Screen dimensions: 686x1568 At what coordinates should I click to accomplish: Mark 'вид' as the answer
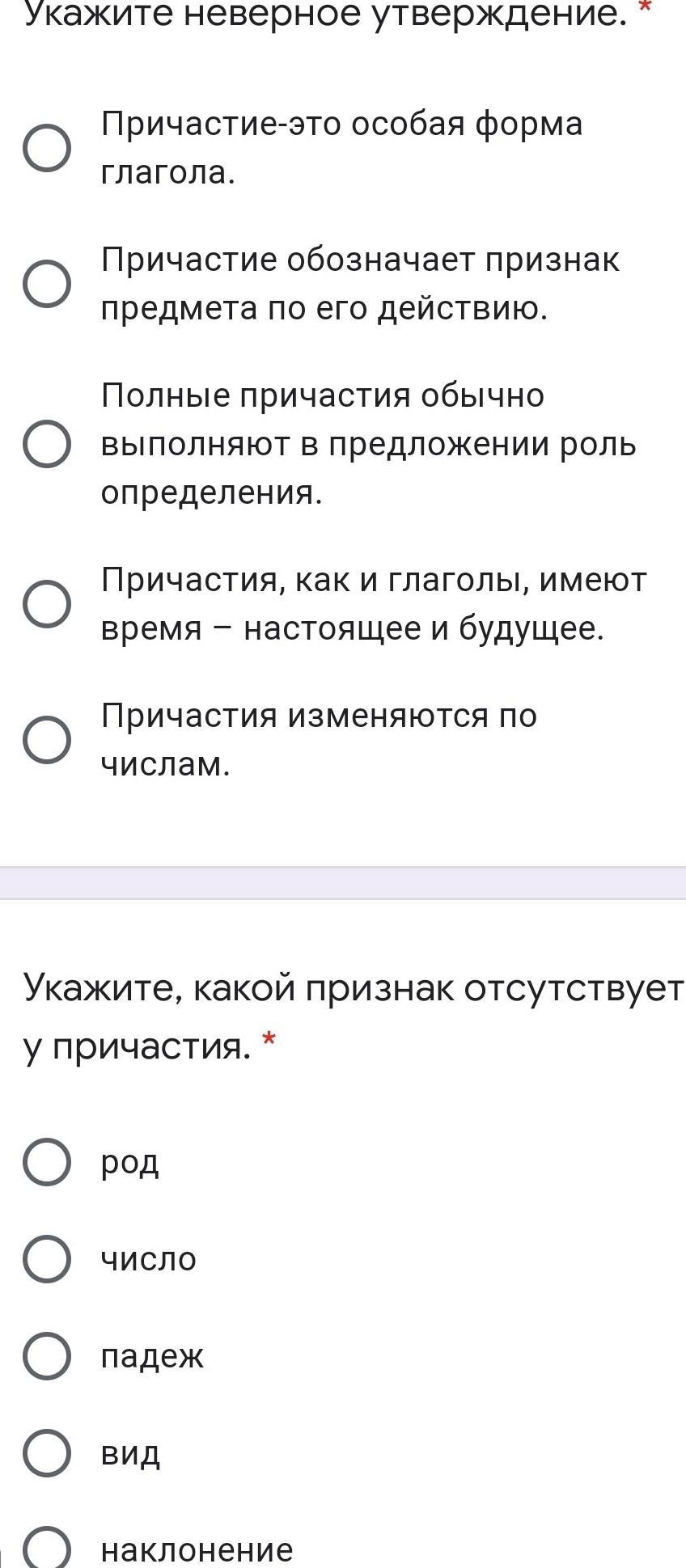(47, 1453)
